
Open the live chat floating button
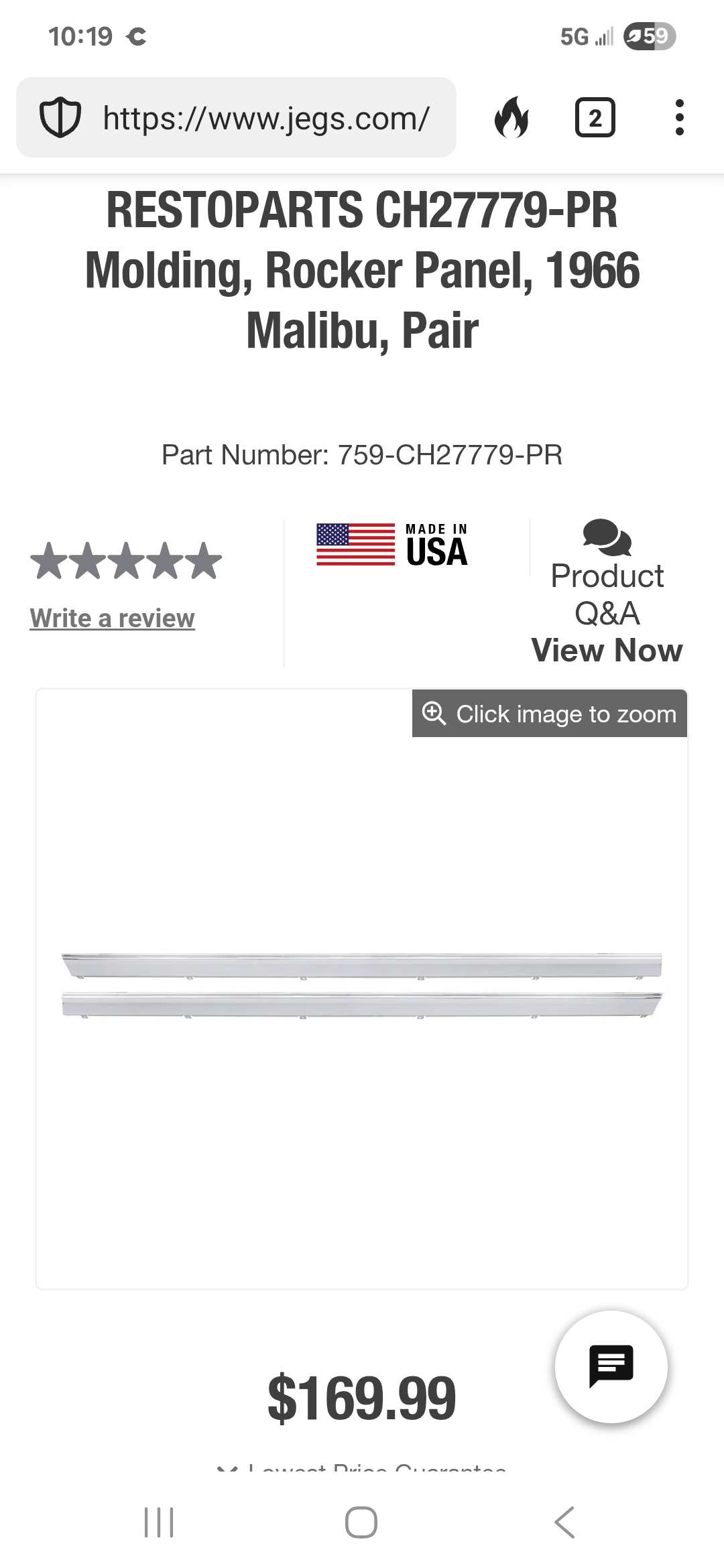[x=611, y=1367]
